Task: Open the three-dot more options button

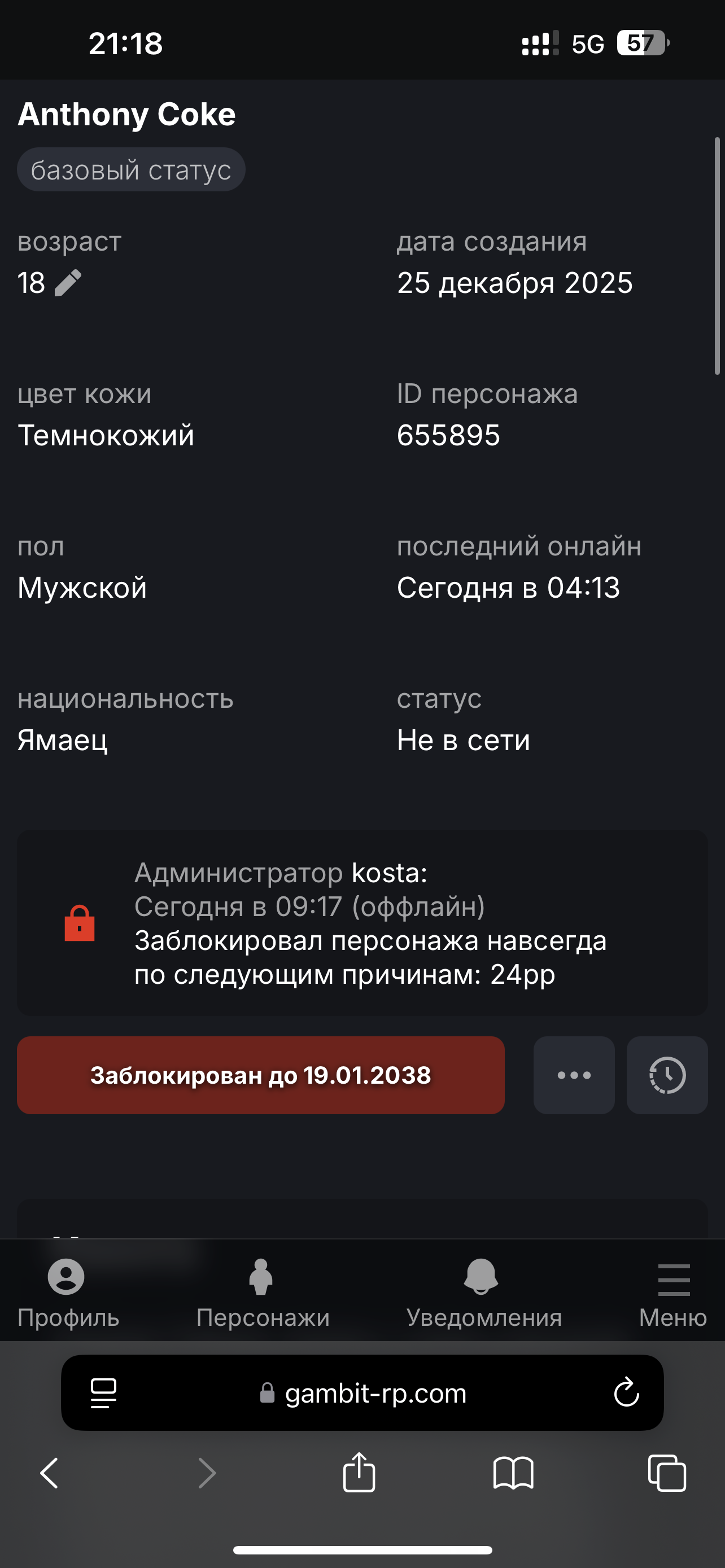Action: pos(574,1076)
